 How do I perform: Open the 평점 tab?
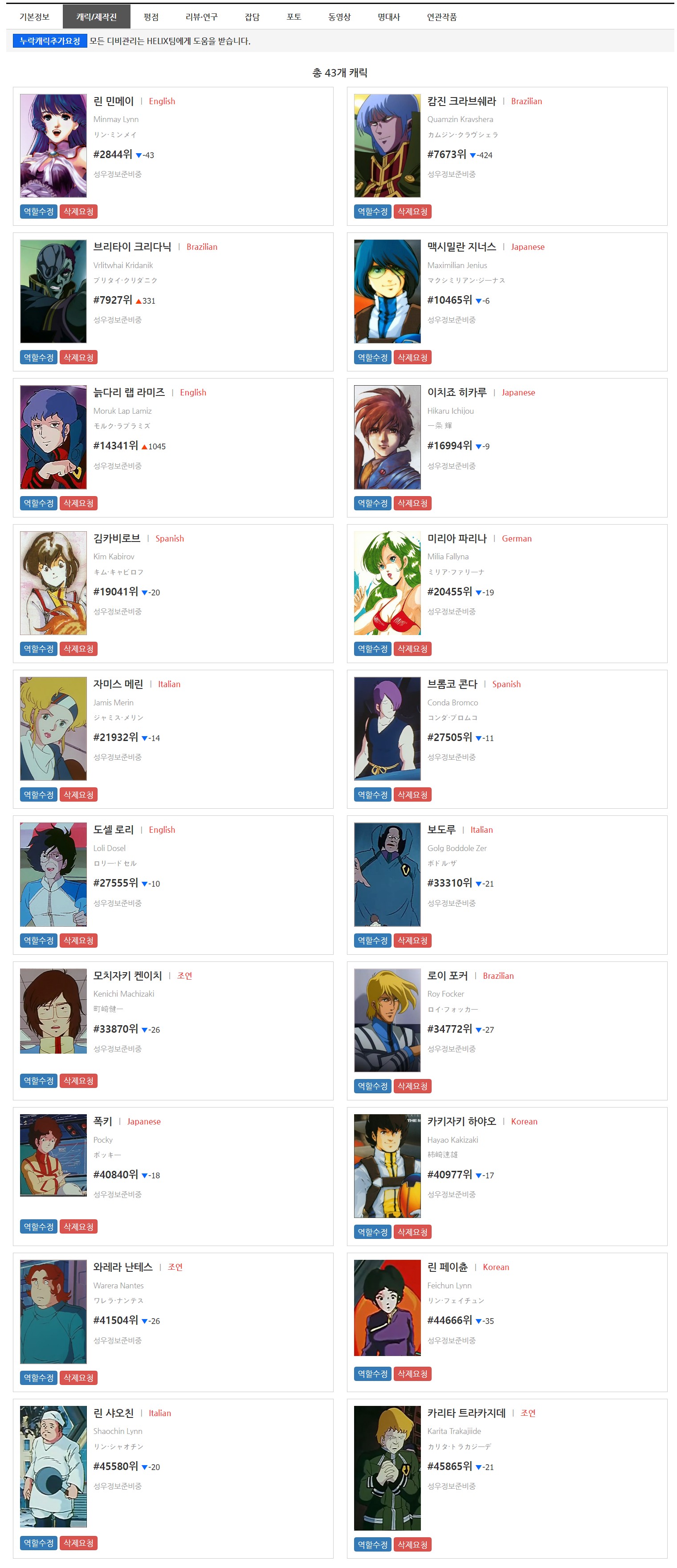(x=151, y=17)
